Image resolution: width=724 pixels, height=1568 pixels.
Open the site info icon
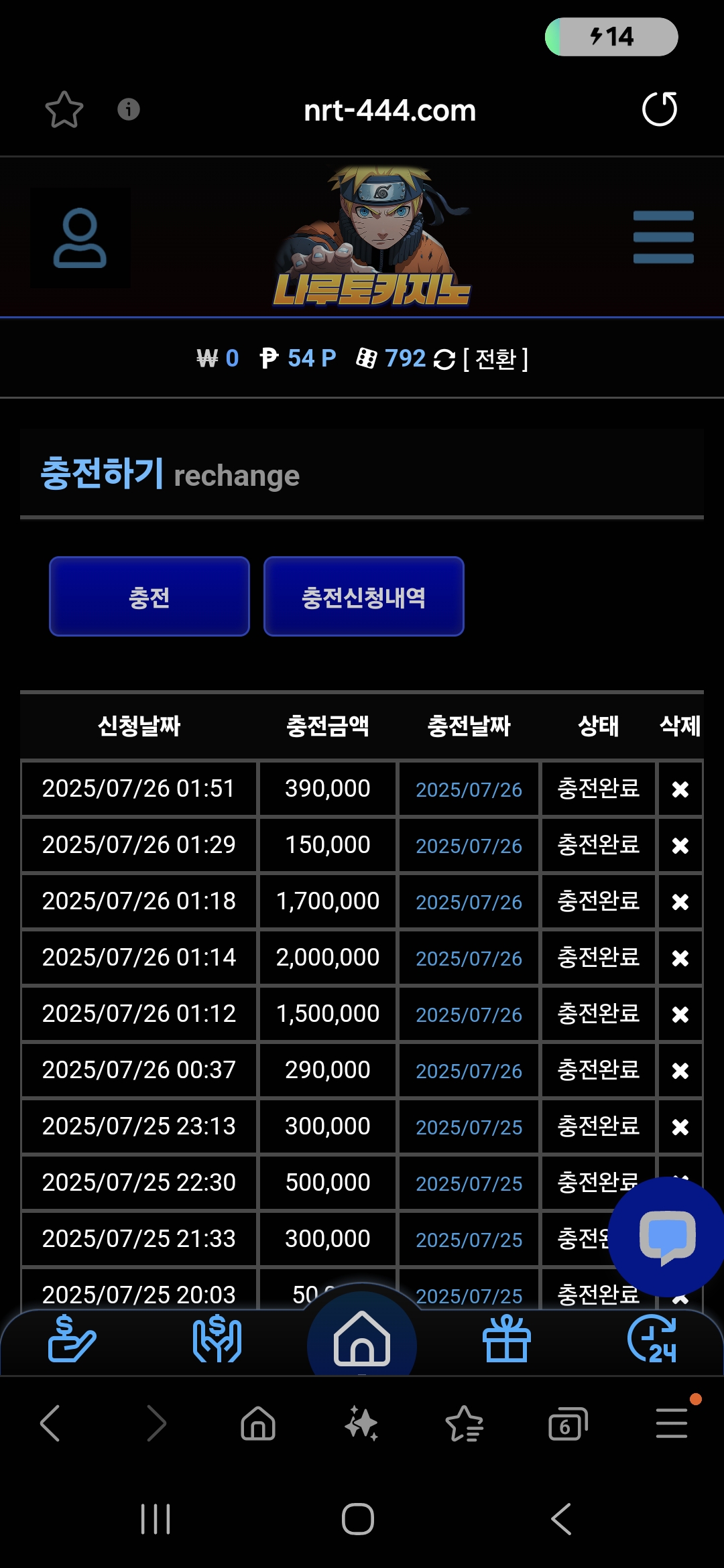[129, 109]
